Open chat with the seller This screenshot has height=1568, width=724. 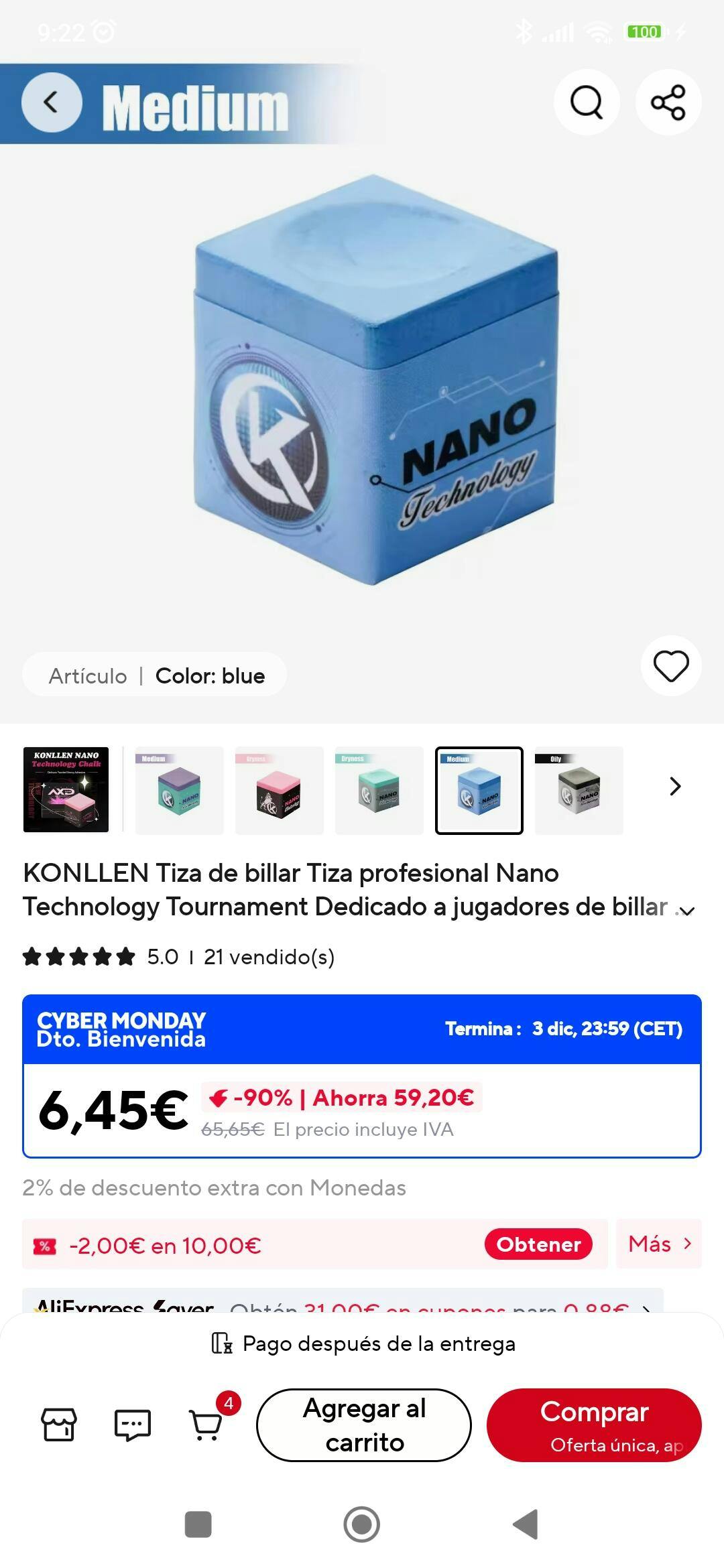(132, 1424)
